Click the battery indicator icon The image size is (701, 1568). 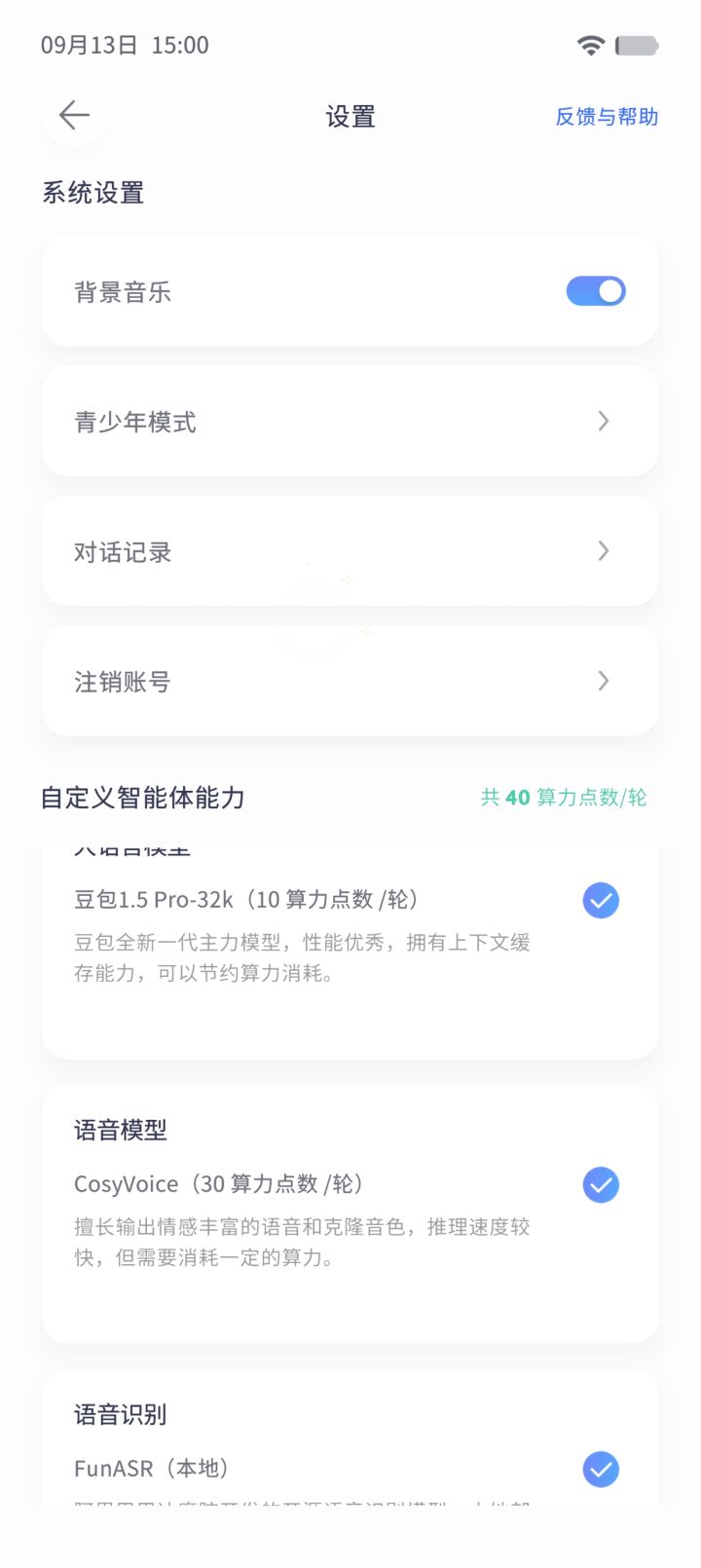pos(638,44)
